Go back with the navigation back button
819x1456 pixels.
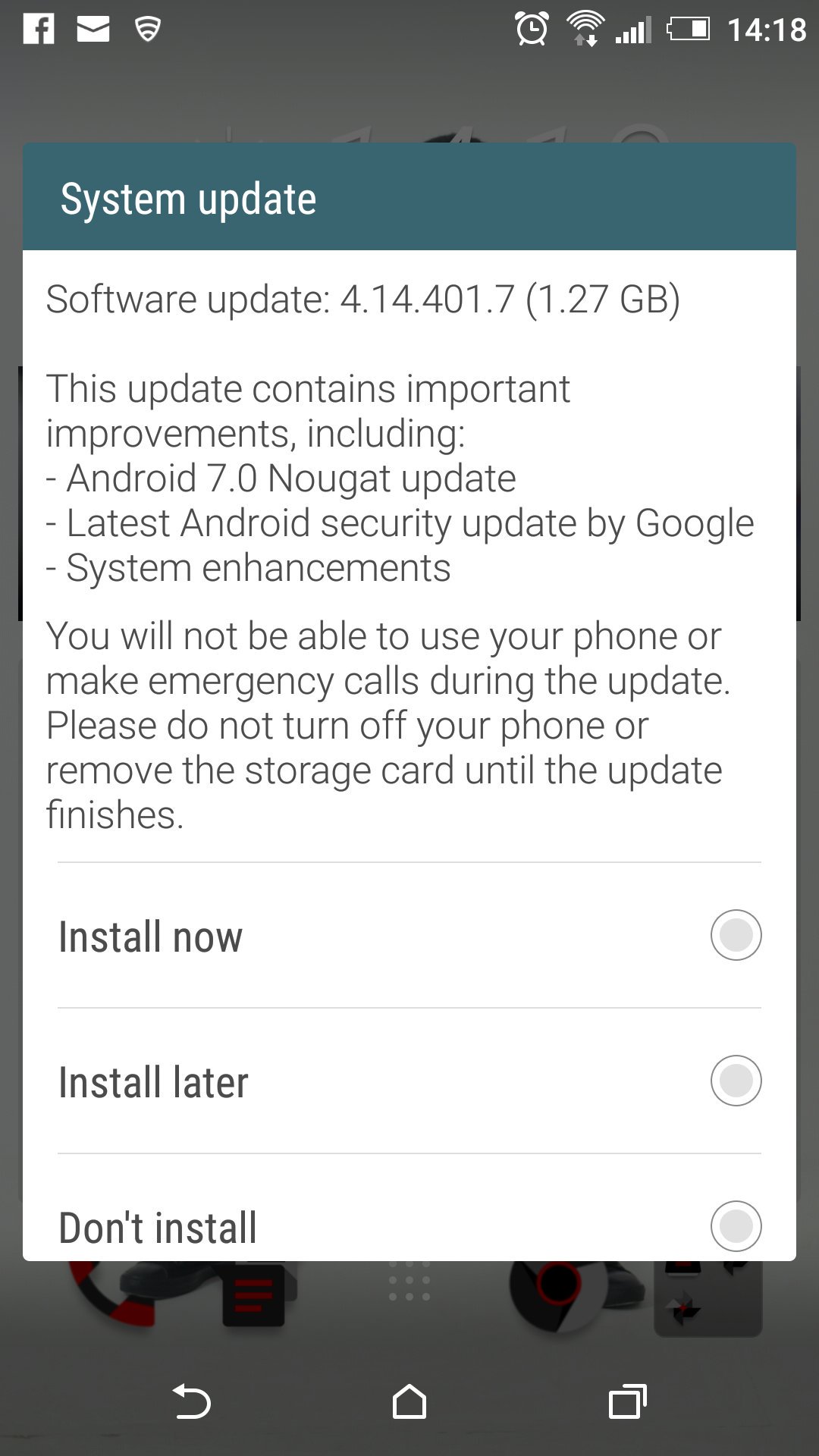(191, 1401)
